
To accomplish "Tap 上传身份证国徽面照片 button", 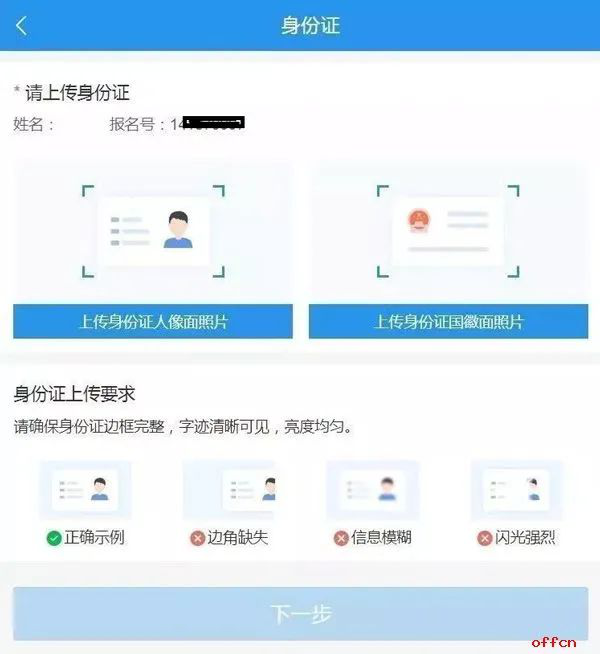I will click(448, 322).
